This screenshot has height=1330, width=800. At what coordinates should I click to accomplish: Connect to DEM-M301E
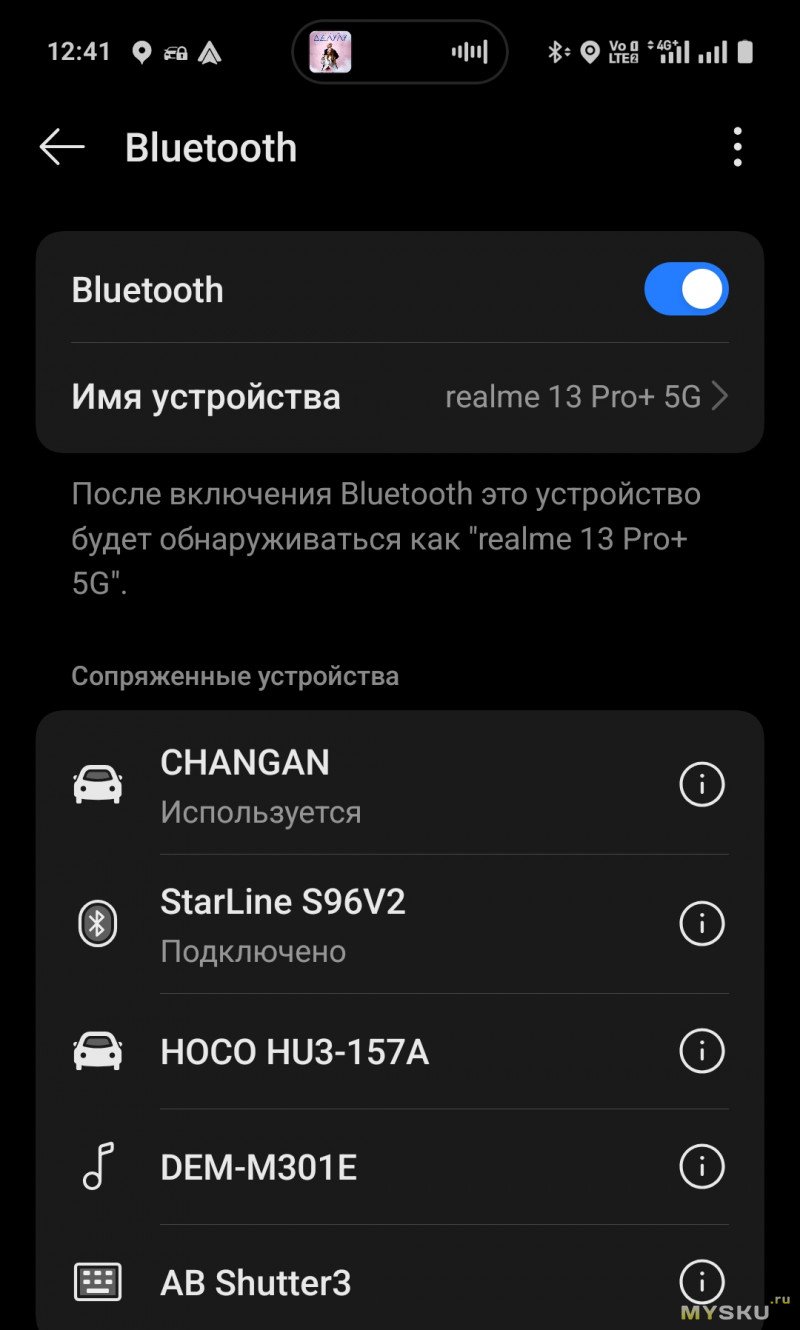click(x=300, y=1167)
